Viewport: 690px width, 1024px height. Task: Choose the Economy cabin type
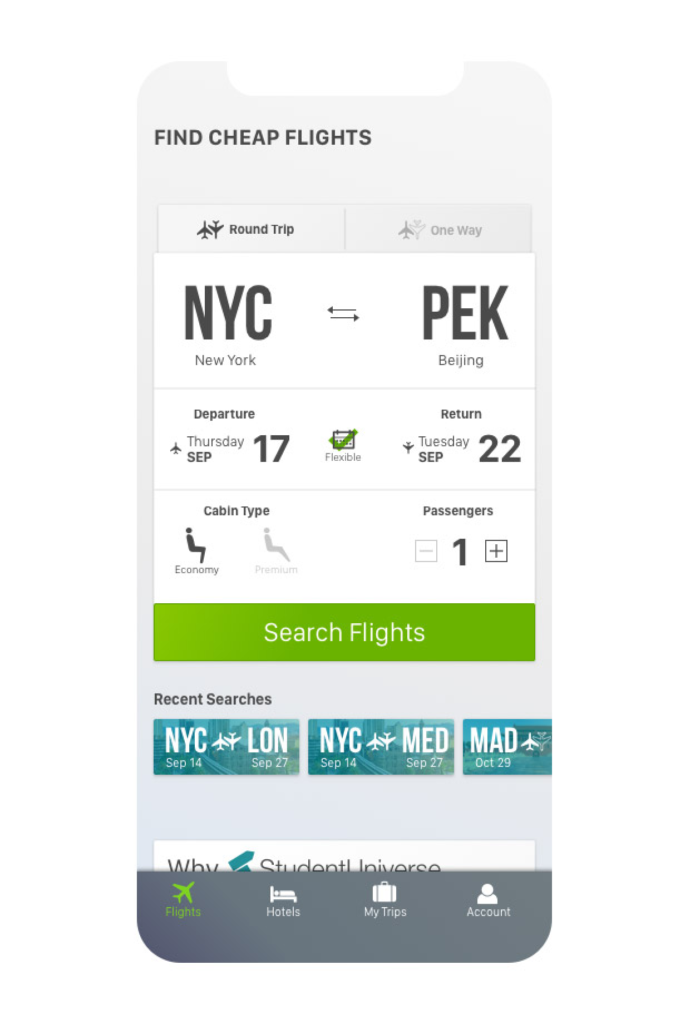pyautogui.click(x=196, y=552)
